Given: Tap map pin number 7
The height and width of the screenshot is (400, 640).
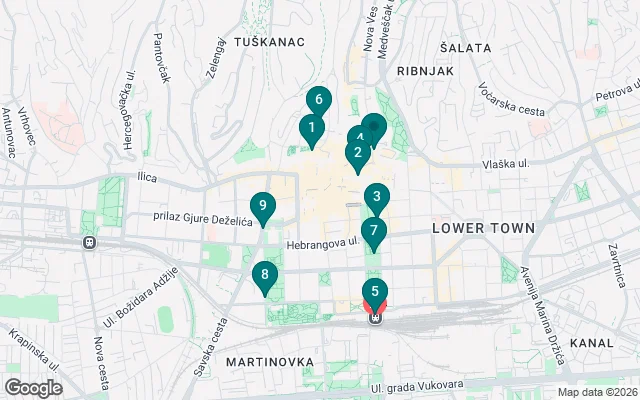Looking at the screenshot, I should point(373,232).
